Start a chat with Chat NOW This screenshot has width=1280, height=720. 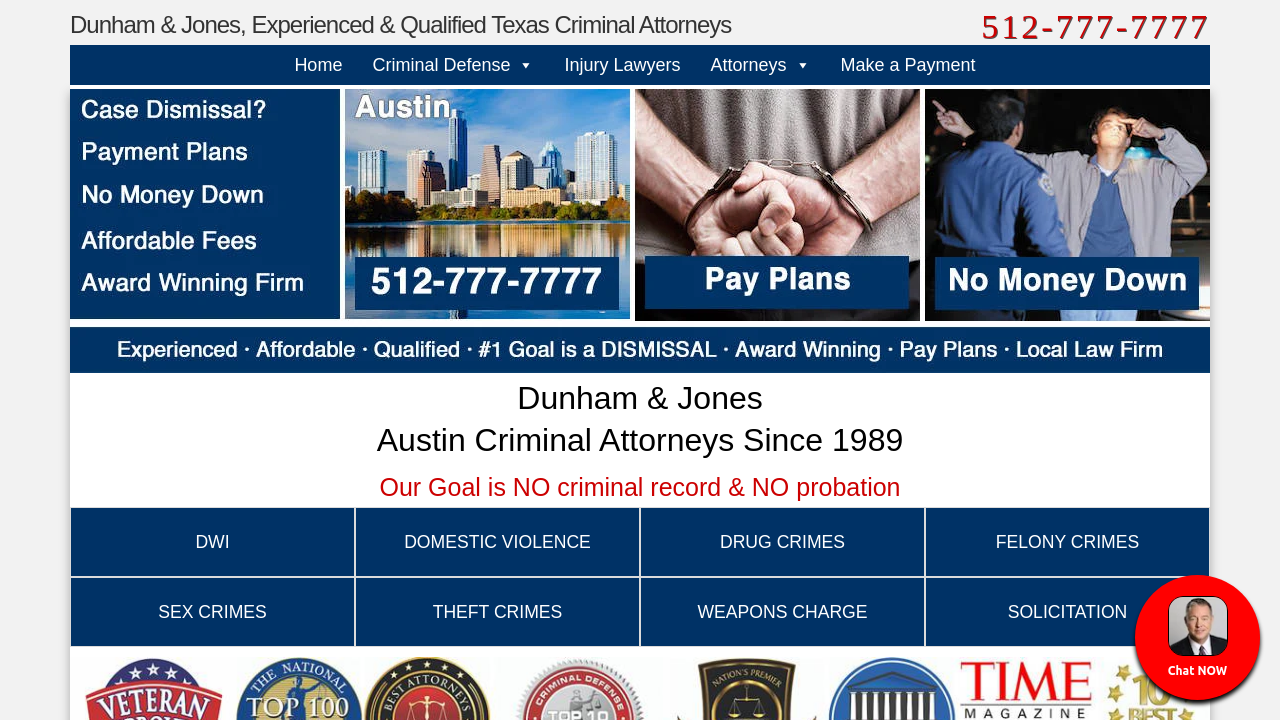point(1197,638)
